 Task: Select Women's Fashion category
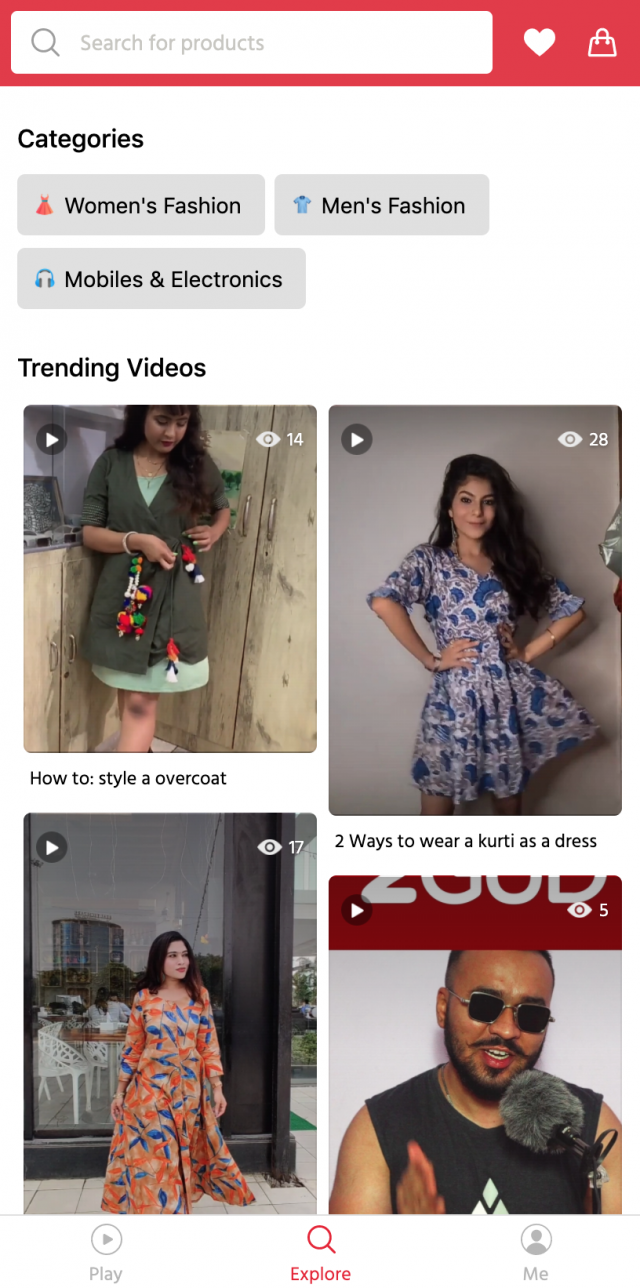[141, 205]
